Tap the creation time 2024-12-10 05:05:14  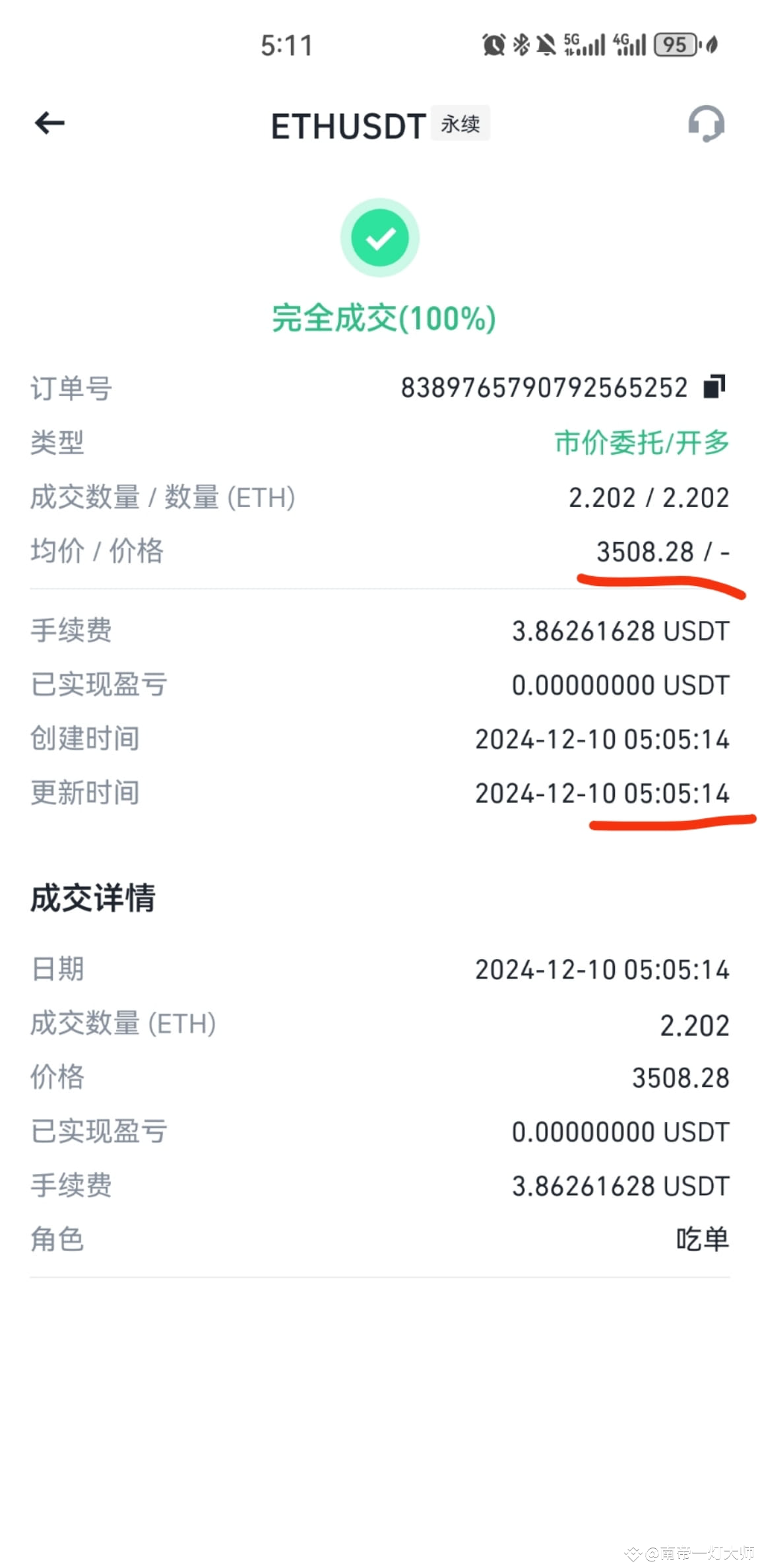pos(602,739)
